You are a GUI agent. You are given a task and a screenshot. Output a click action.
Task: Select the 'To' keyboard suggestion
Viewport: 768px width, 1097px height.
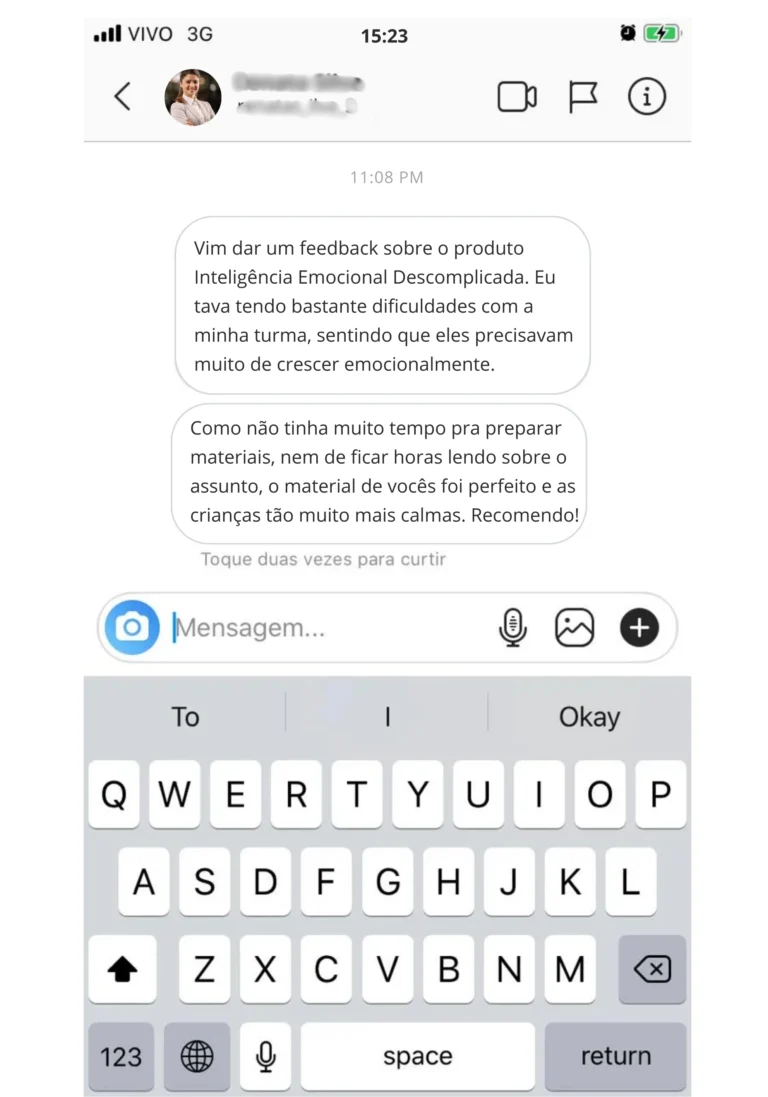click(185, 716)
